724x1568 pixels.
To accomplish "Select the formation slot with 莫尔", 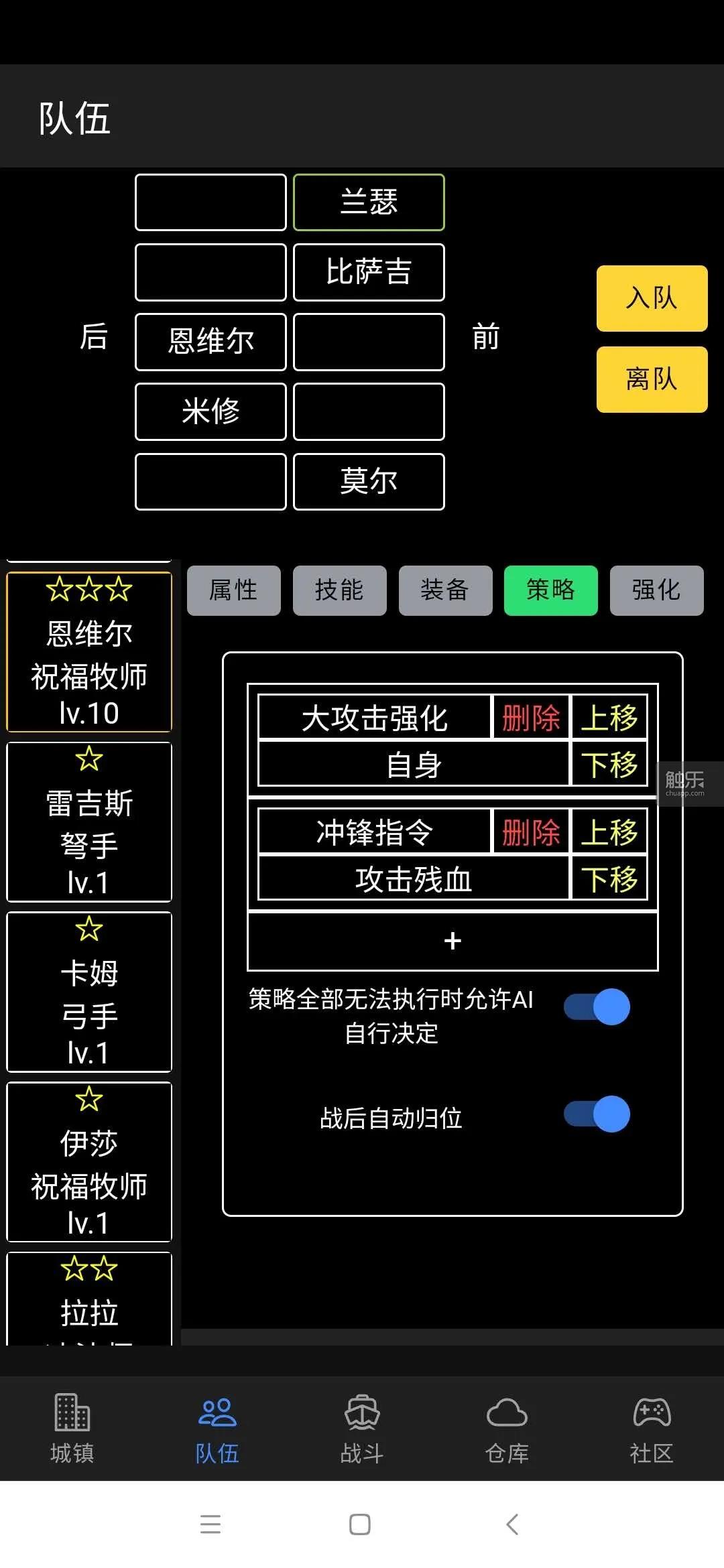I will click(369, 482).
